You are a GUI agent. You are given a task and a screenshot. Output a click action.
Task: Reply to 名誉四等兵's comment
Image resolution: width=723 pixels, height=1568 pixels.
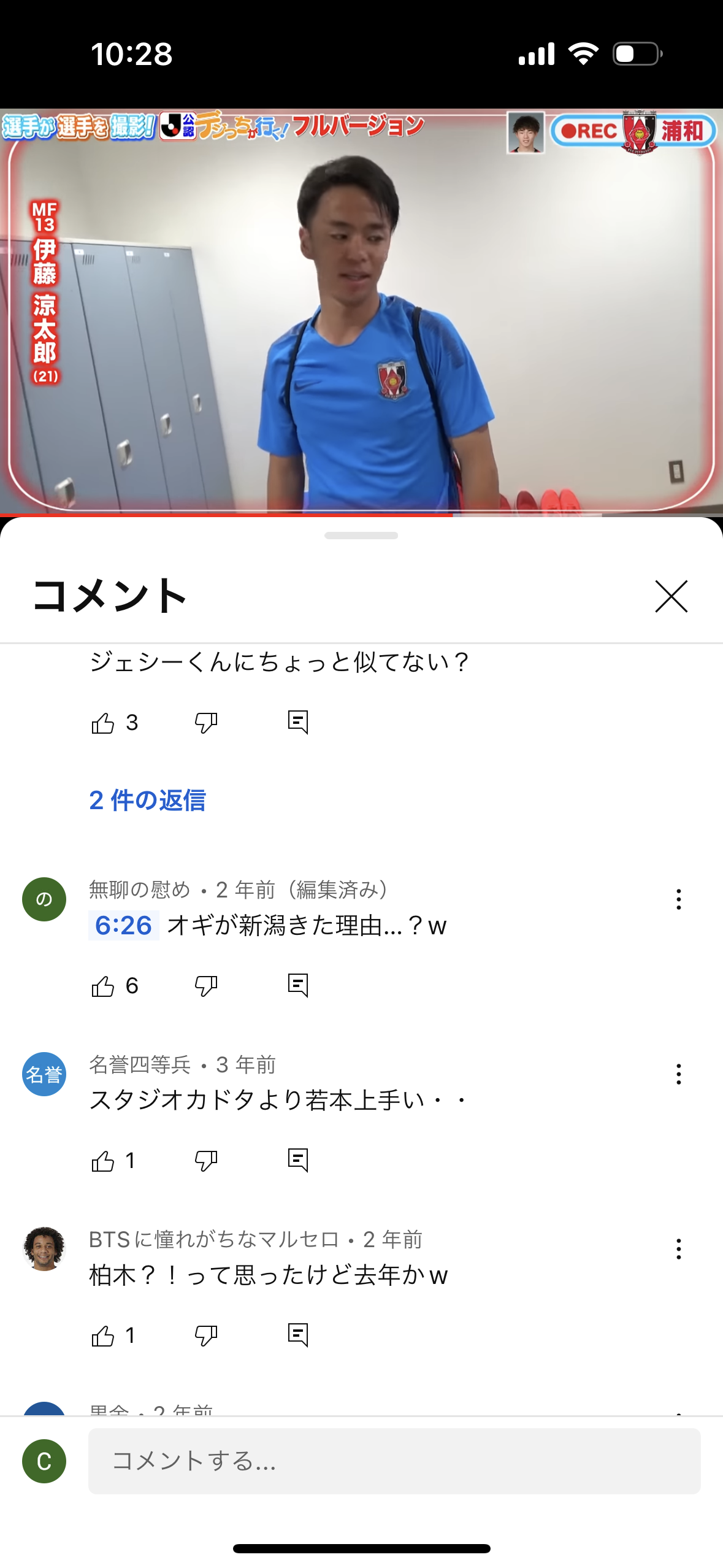point(298,1161)
